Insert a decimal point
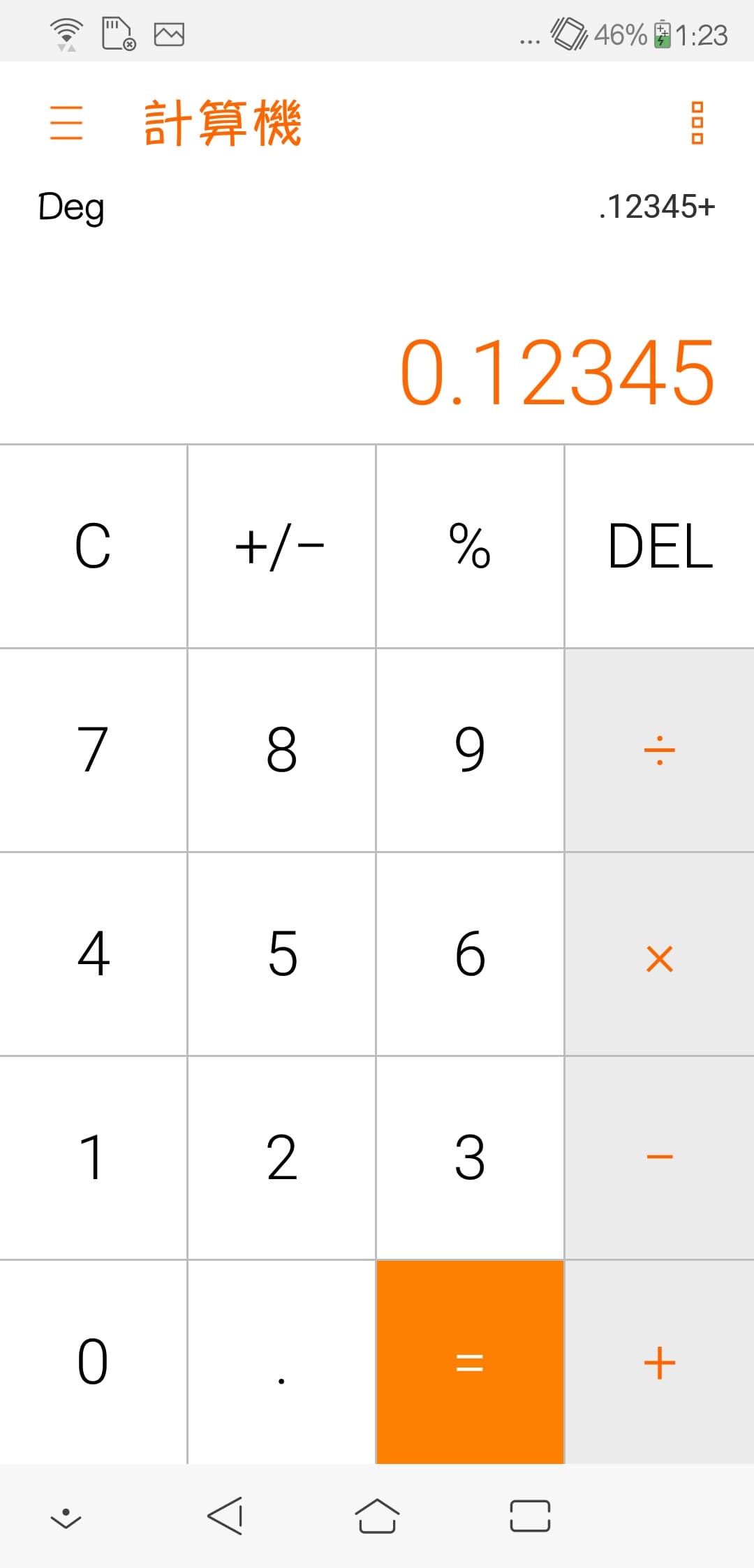 281,1362
